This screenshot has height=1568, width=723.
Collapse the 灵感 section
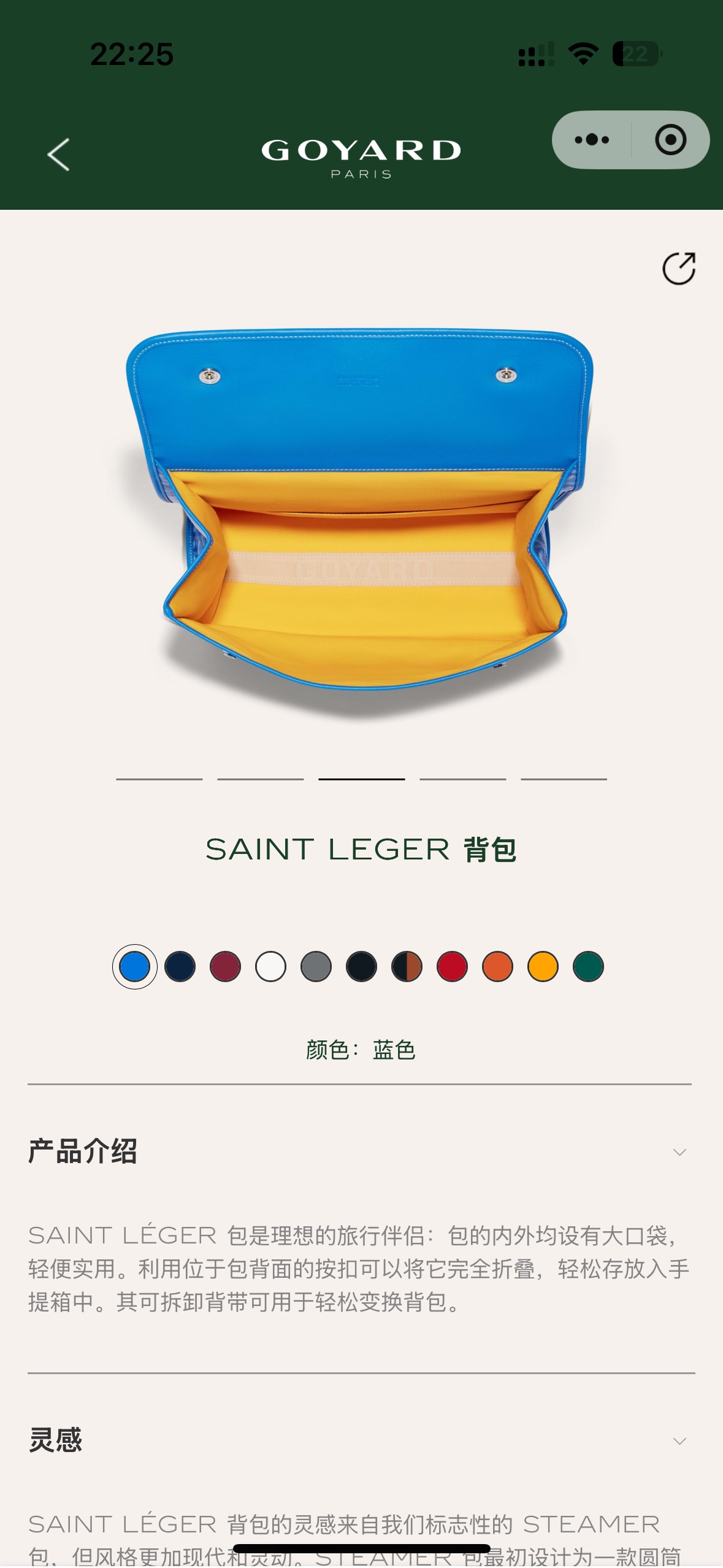(x=679, y=1441)
